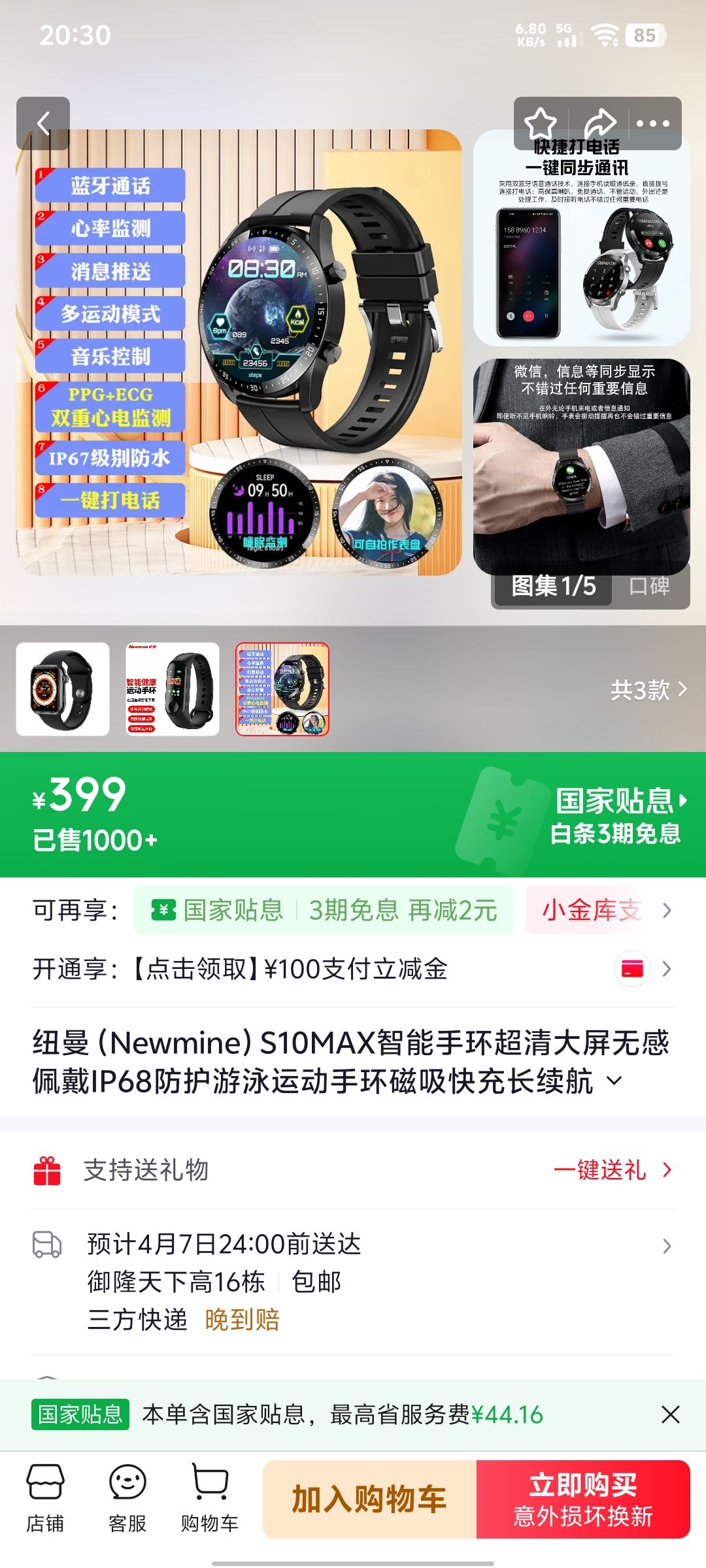Viewport: 706px width, 1568px height.
Task: Select the fitness band style thumbnail
Action: coord(173,689)
